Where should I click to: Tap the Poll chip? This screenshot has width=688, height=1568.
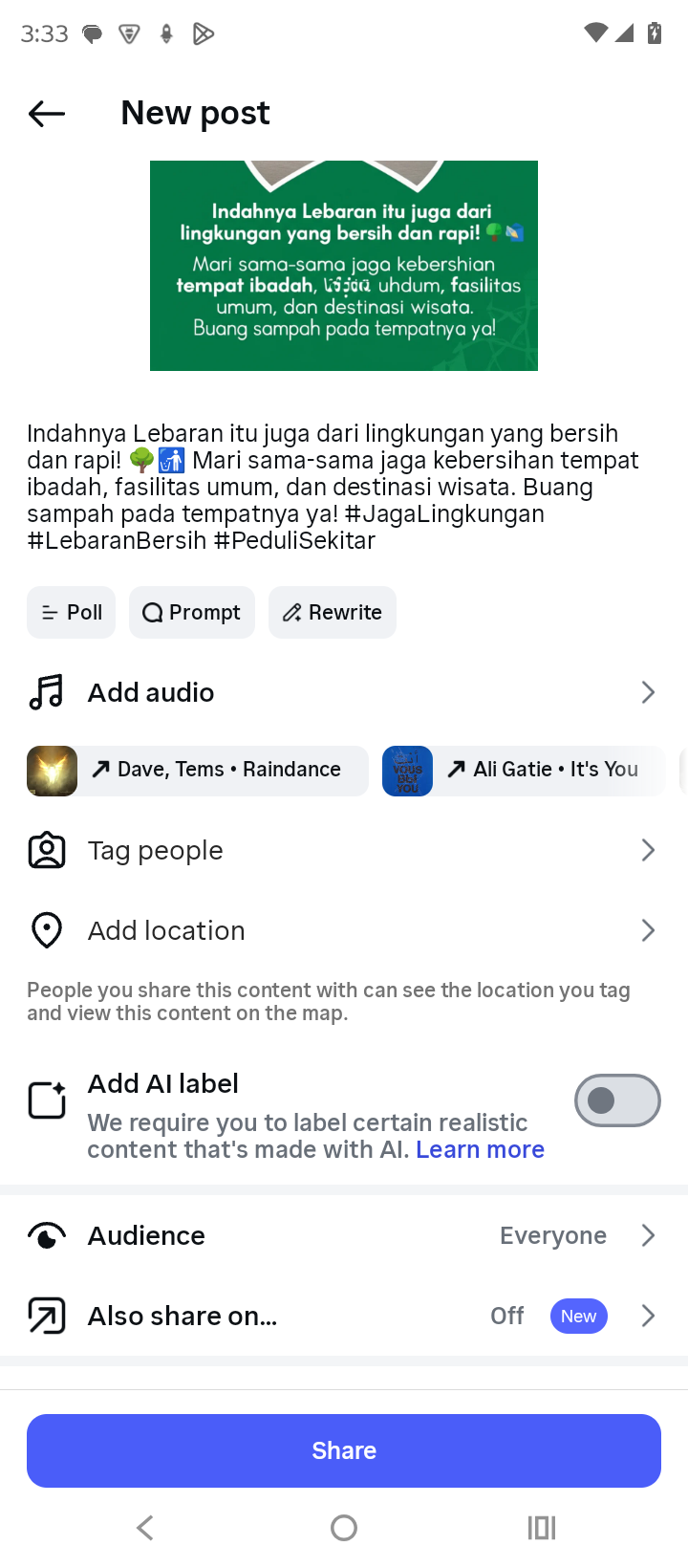72,612
